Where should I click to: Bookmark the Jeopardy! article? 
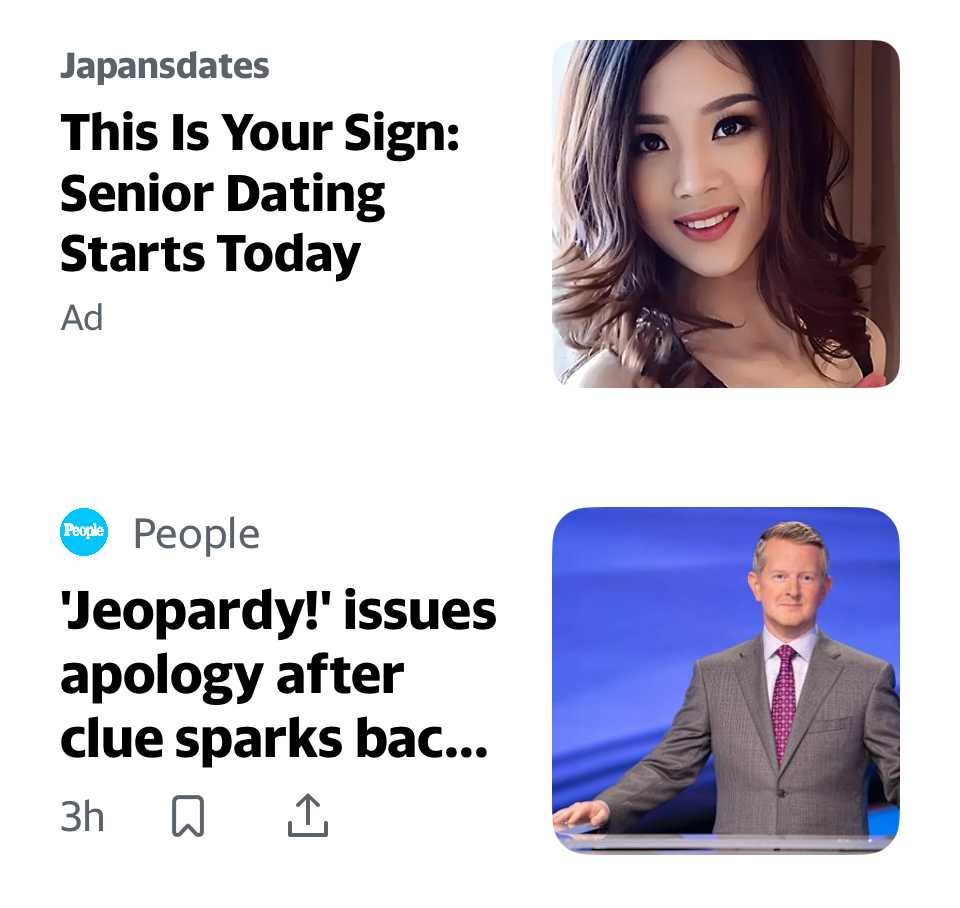click(x=189, y=817)
